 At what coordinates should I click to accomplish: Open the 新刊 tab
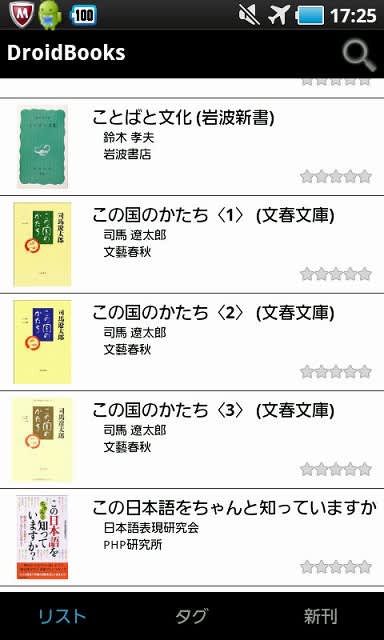(x=320, y=616)
